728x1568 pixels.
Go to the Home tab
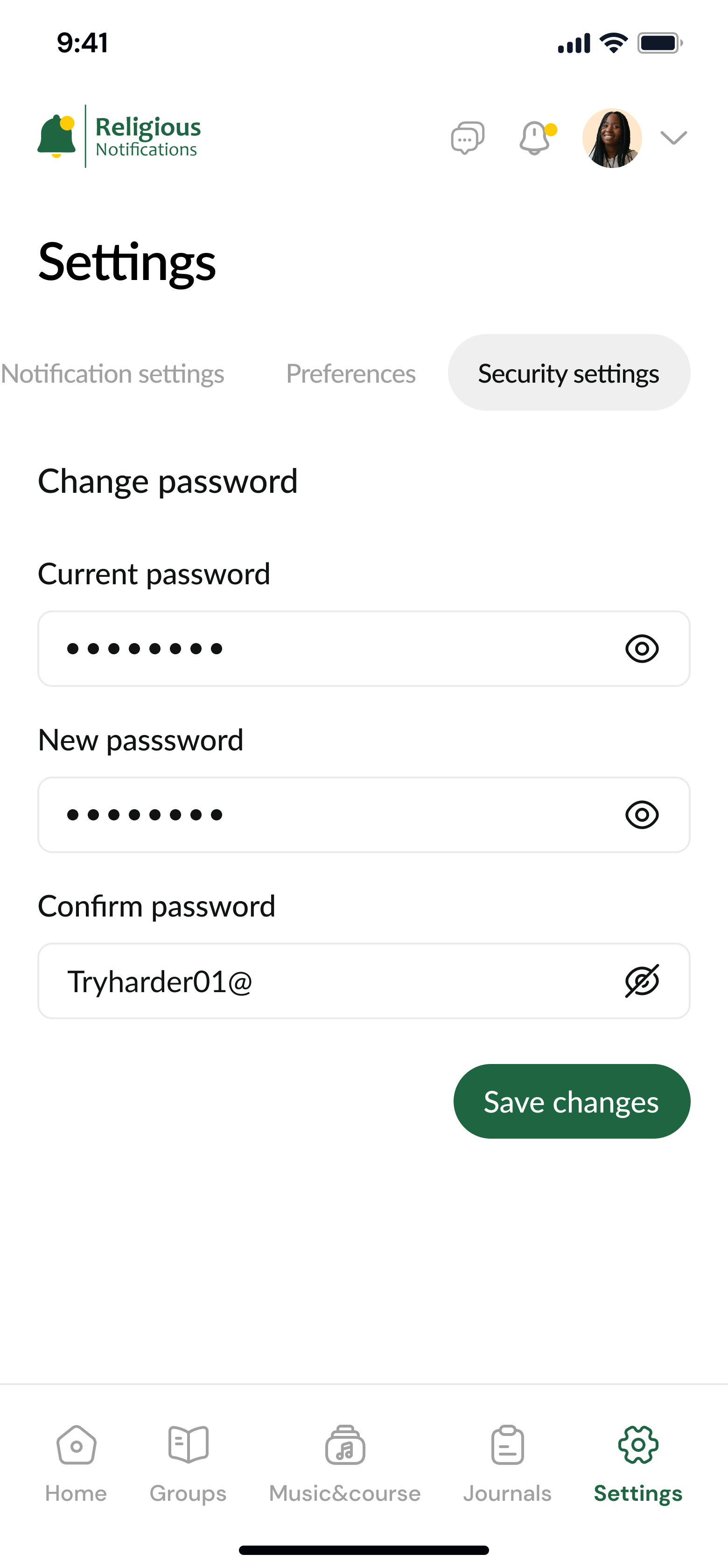click(x=76, y=1464)
